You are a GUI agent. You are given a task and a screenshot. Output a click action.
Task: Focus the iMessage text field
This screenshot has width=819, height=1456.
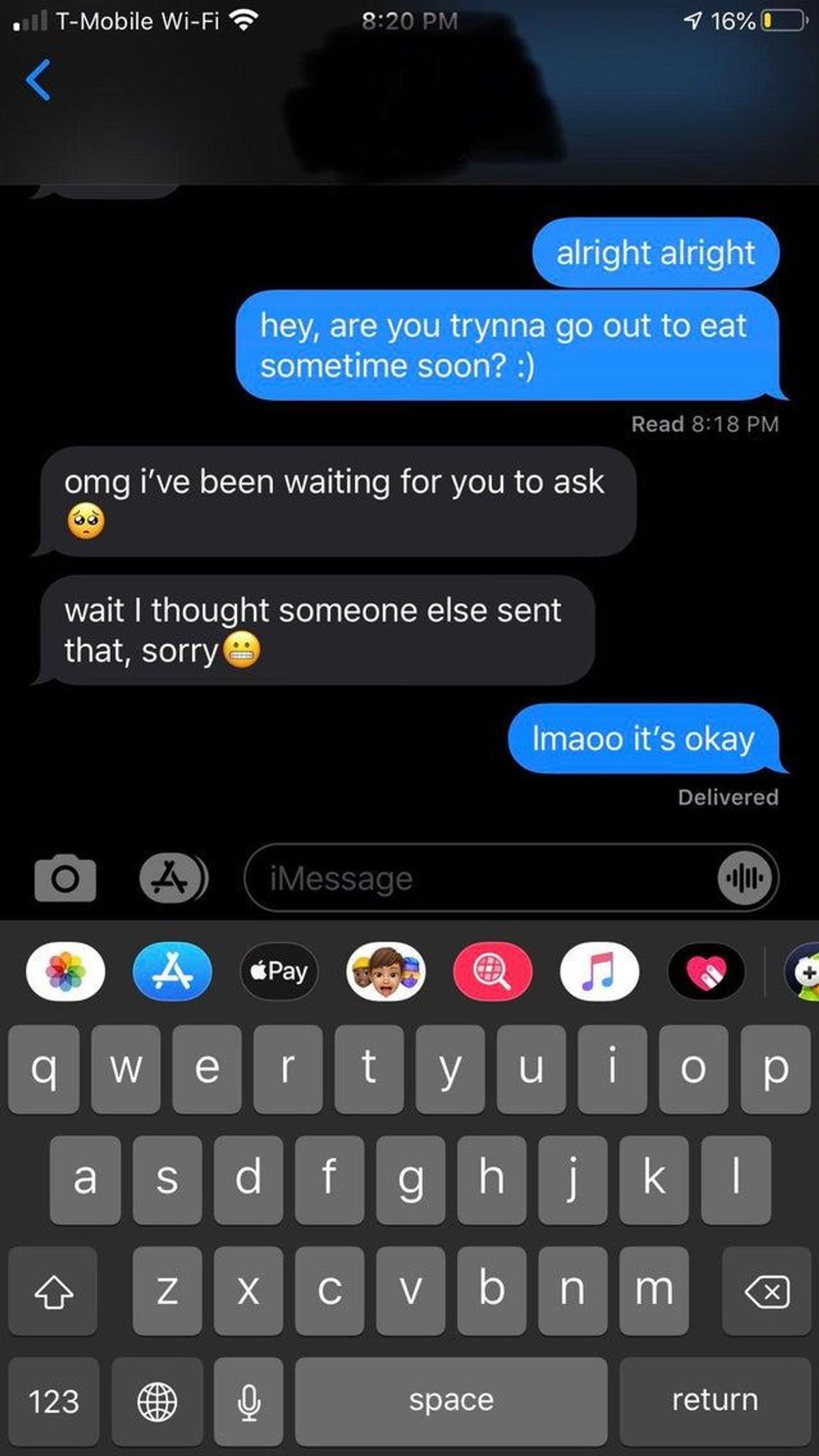click(478, 878)
